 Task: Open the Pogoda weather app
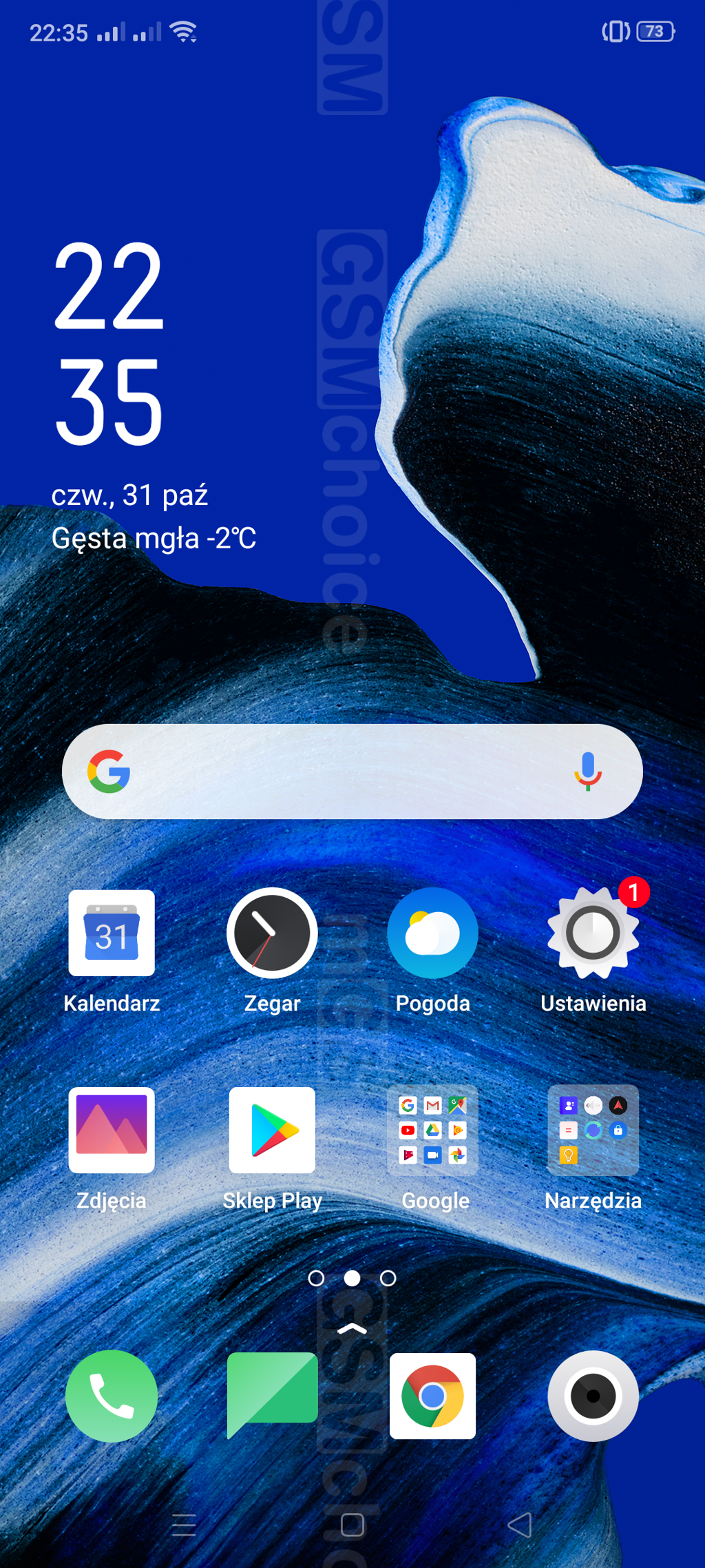(432, 933)
